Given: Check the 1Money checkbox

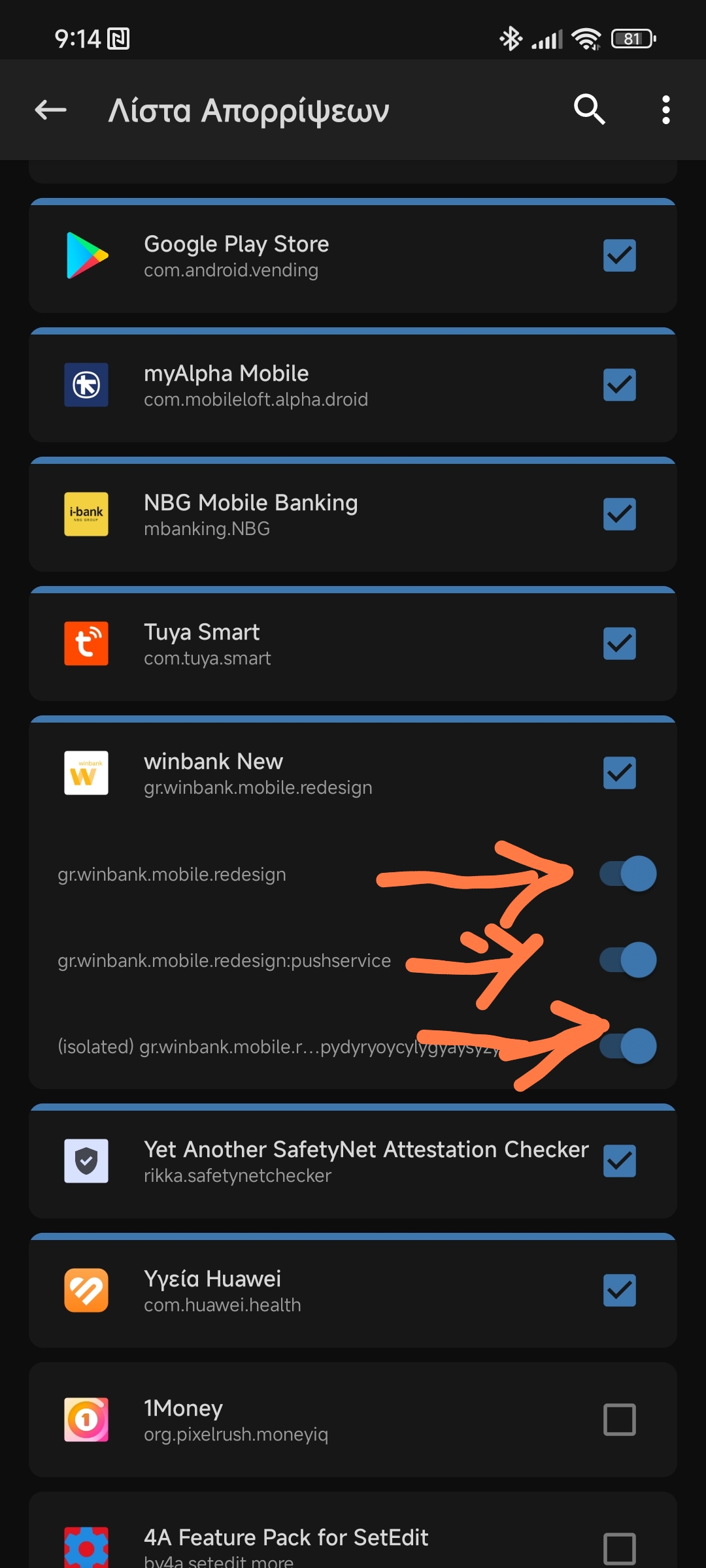Looking at the screenshot, I should pos(619,1420).
